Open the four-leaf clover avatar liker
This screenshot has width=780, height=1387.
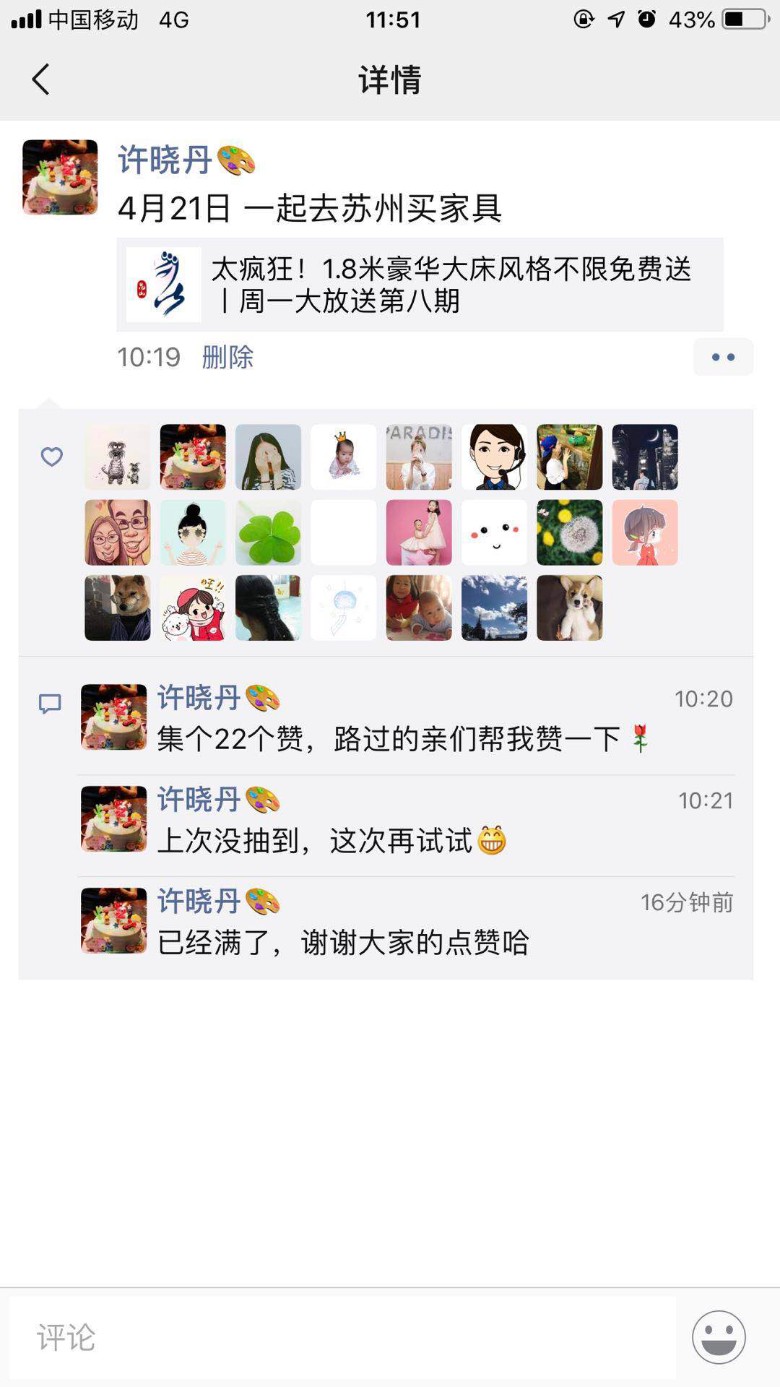click(x=268, y=533)
